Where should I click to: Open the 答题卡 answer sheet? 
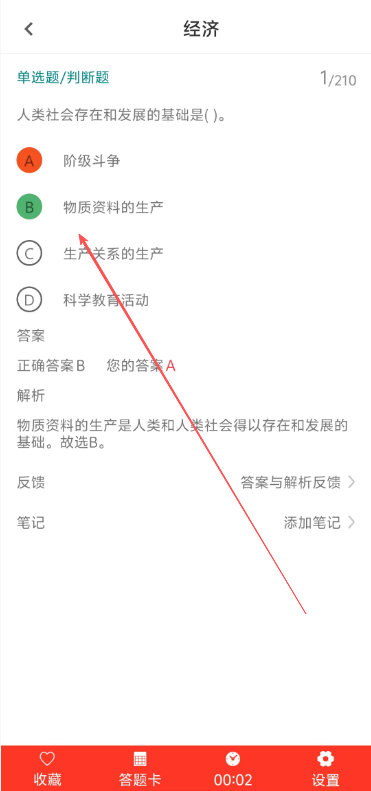tap(140, 769)
